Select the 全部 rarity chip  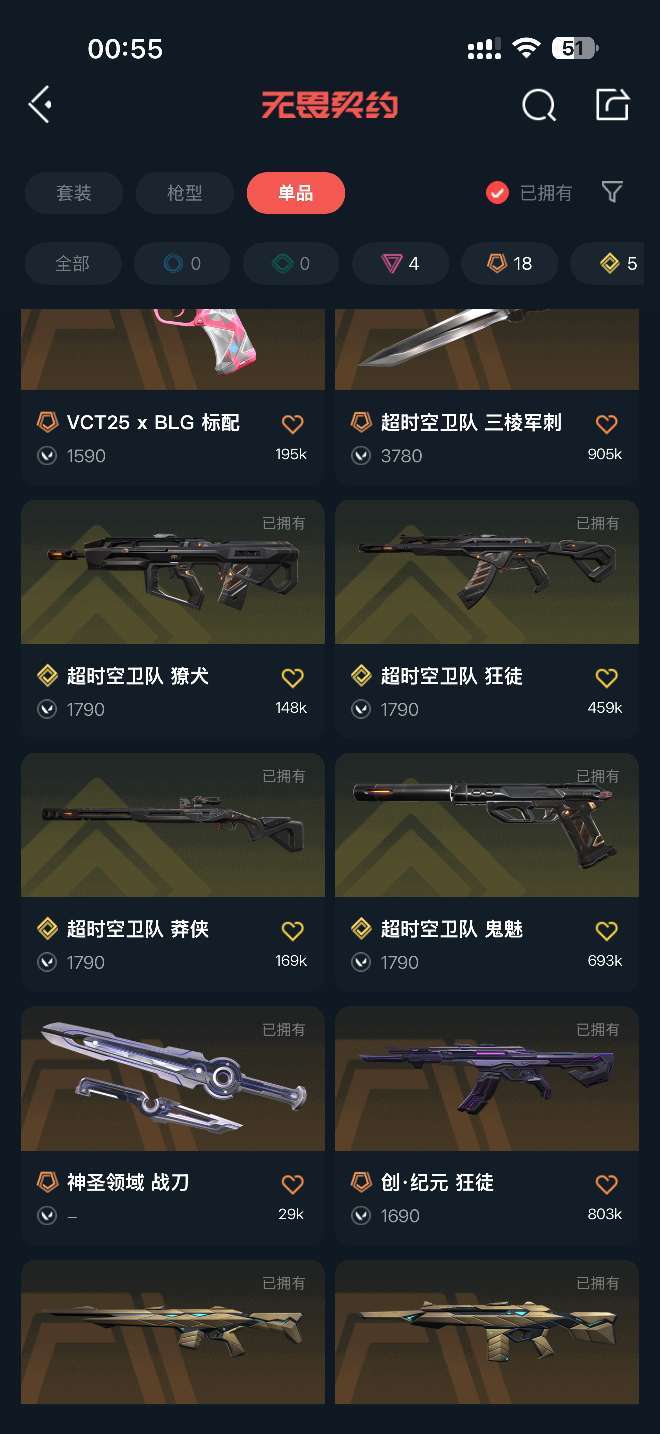[73, 264]
